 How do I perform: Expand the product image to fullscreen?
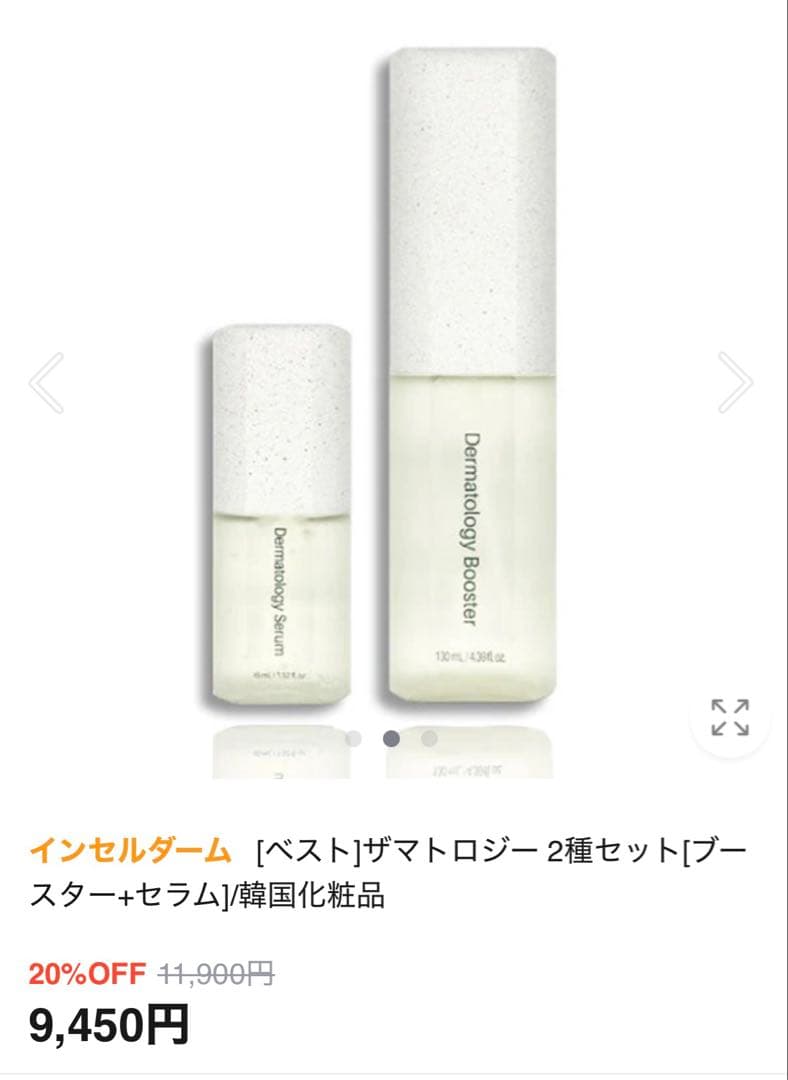[x=730, y=717]
